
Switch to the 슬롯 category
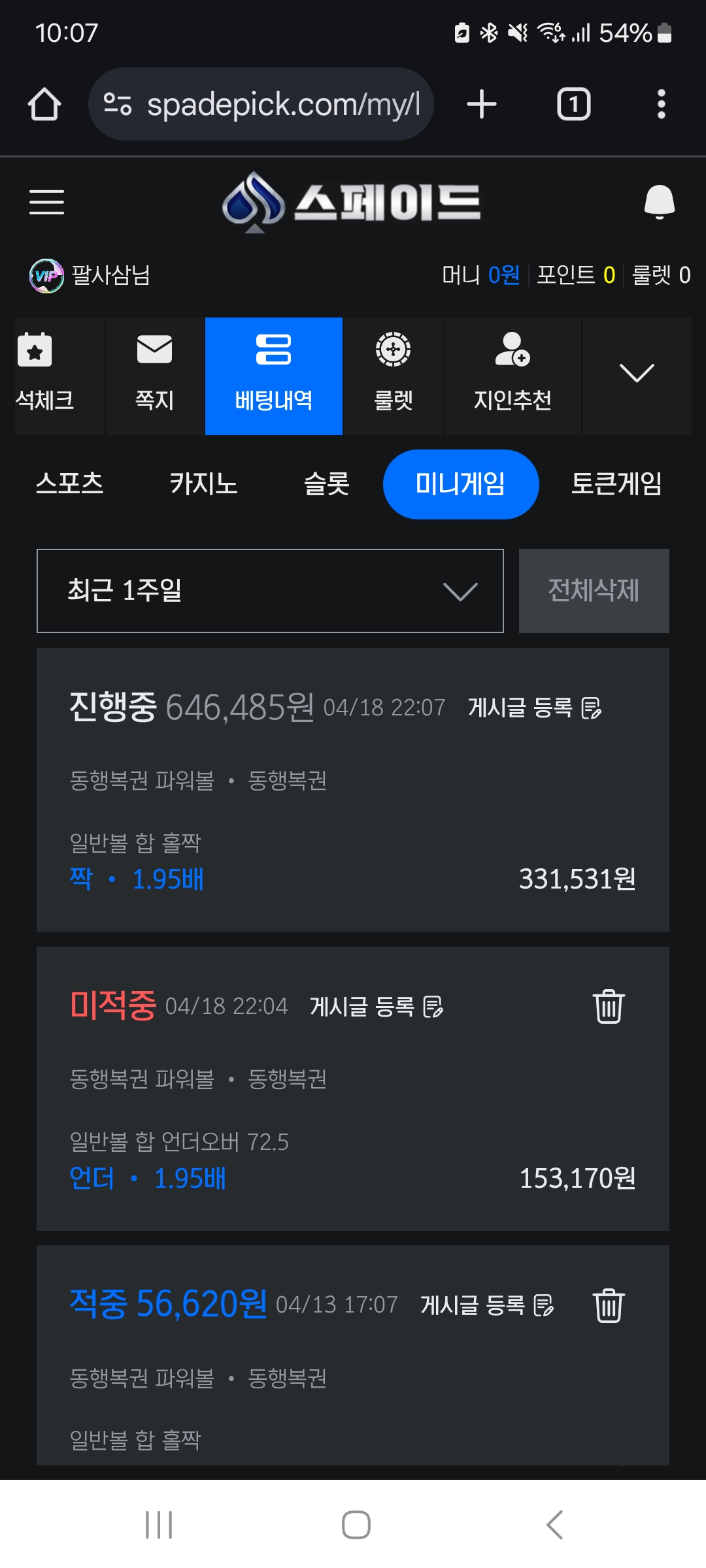tap(327, 484)
